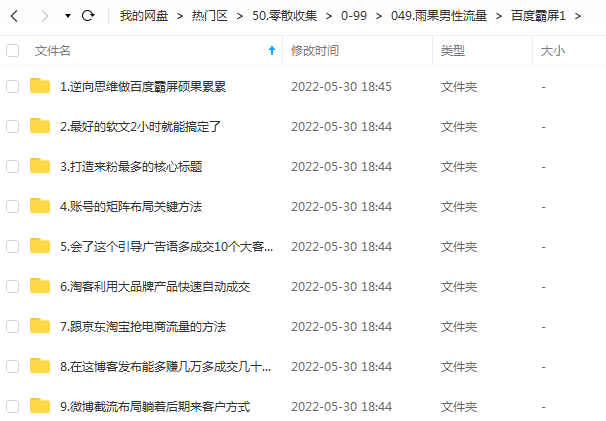Viewport: 606px width, 421px height.
Task: Open folder 1.逆向思维做百度霸屏硕果累累
Action: tap(142, 87)
